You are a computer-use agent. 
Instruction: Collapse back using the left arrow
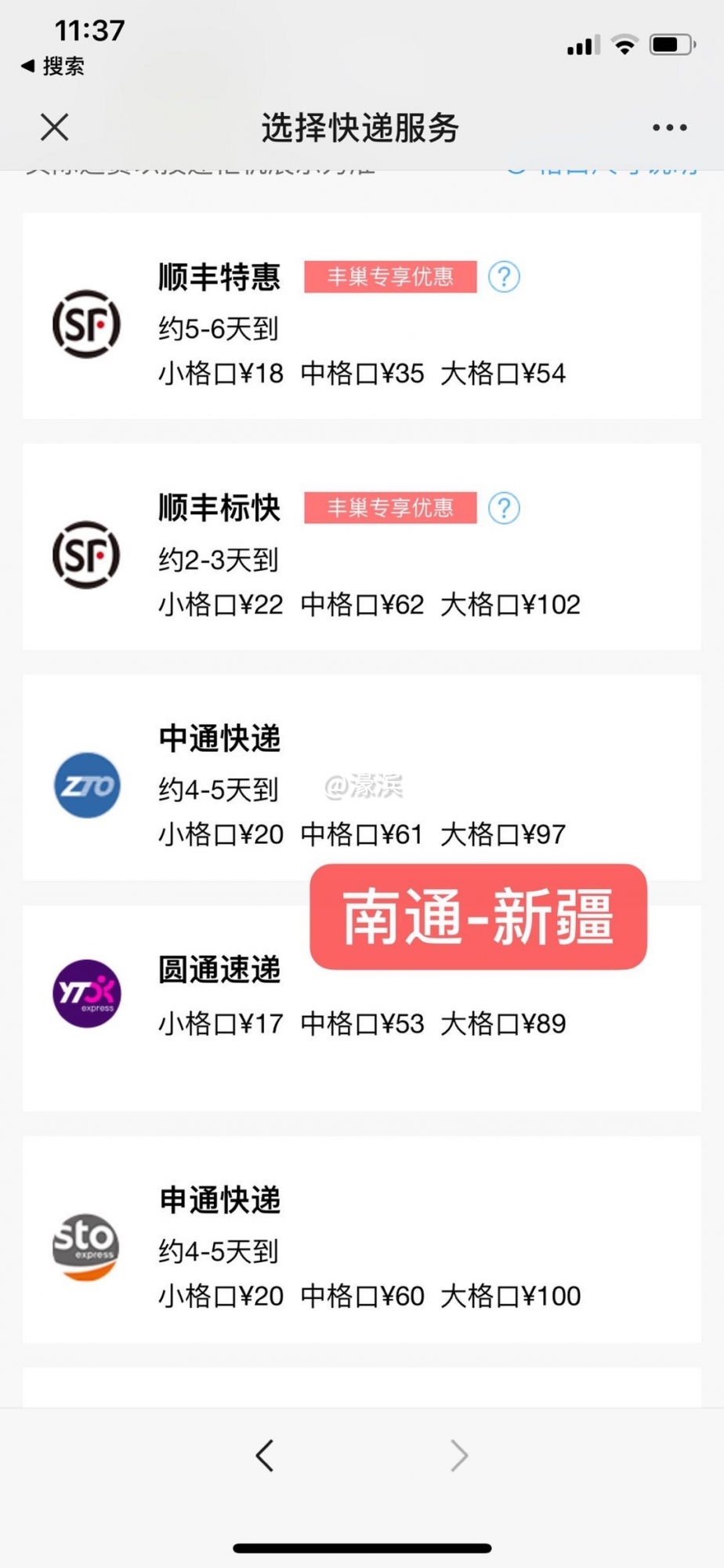(264, 1456)
